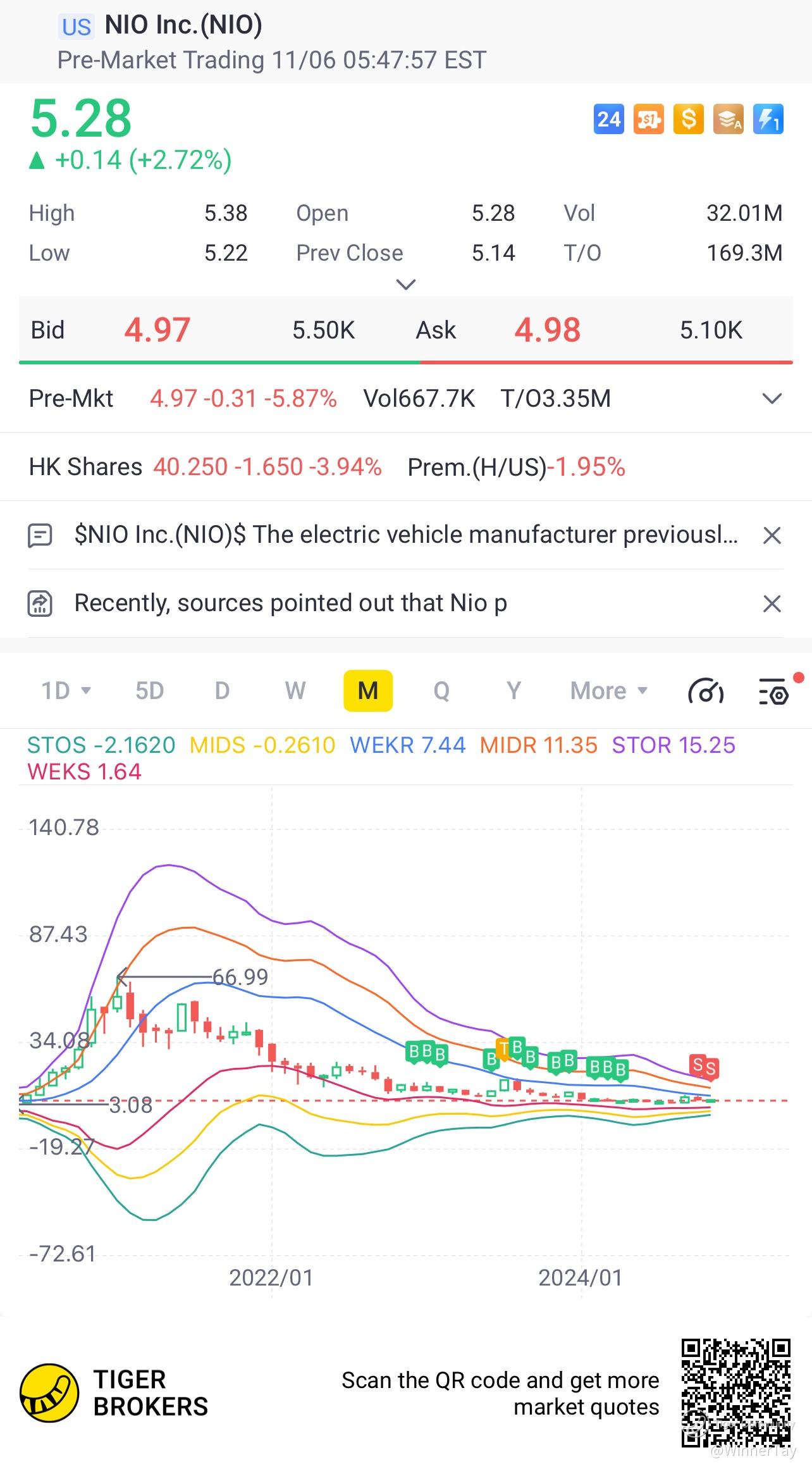Dismiss the $NIO Inc.(NIO)$ news banner
Viewport: 812px width, 1469px height.
click(772, 536)
